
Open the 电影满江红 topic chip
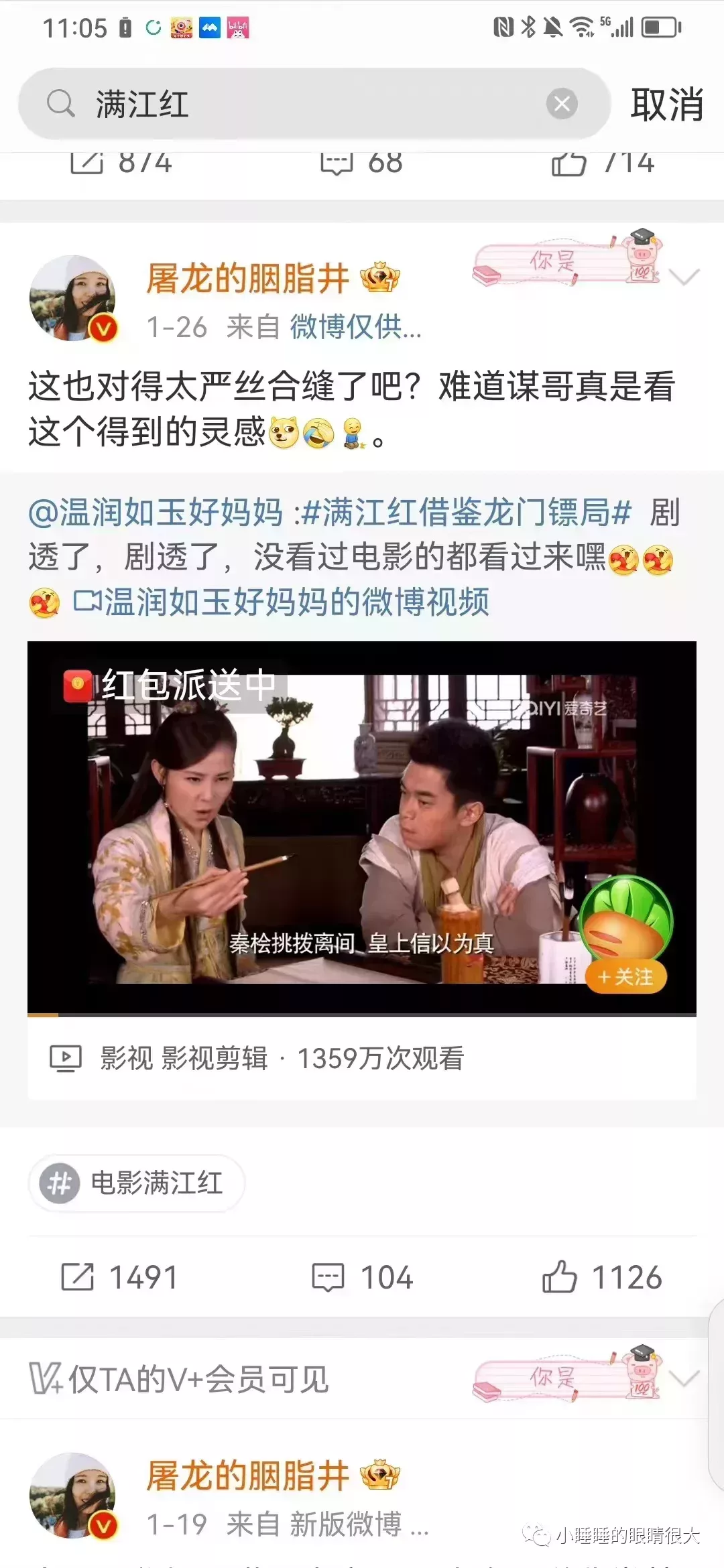(136, 1183)
